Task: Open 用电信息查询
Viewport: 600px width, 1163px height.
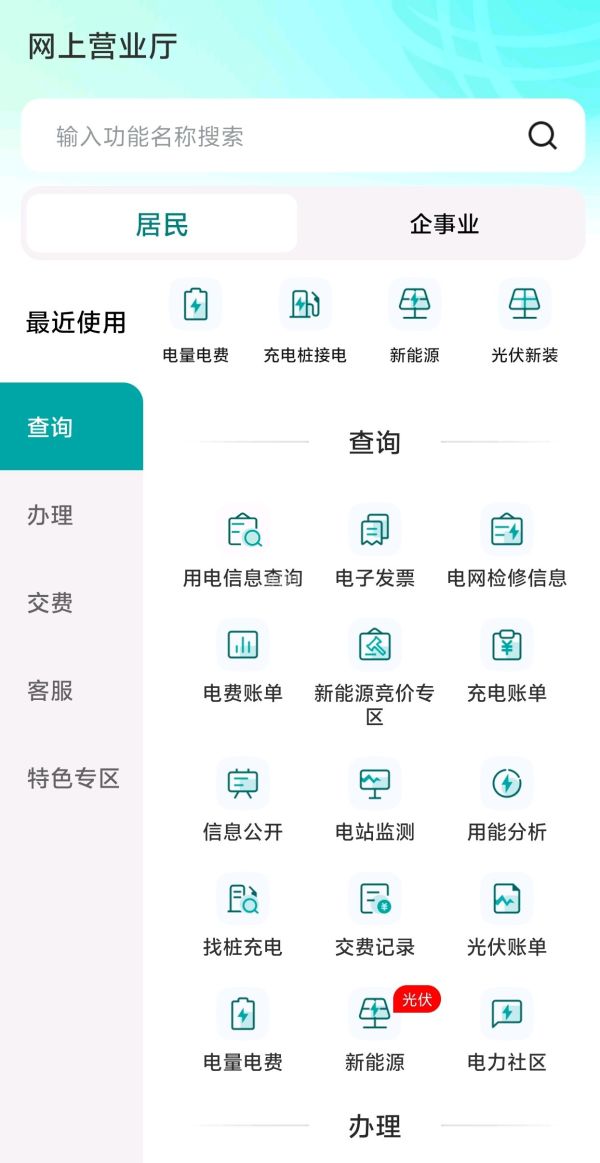Action: click(243, 547)
